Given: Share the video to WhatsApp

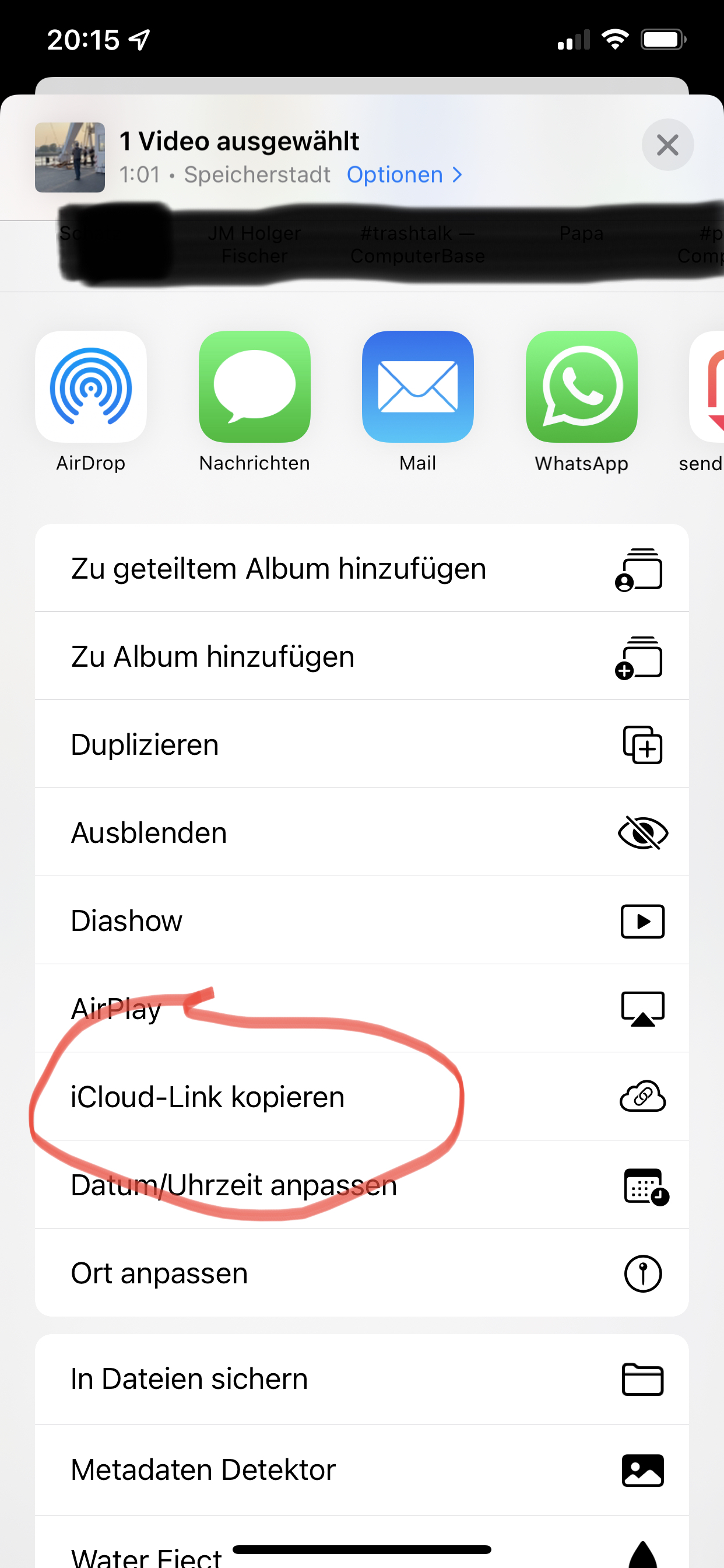Looking at the screenshot, I should click(x=581, y=387).
